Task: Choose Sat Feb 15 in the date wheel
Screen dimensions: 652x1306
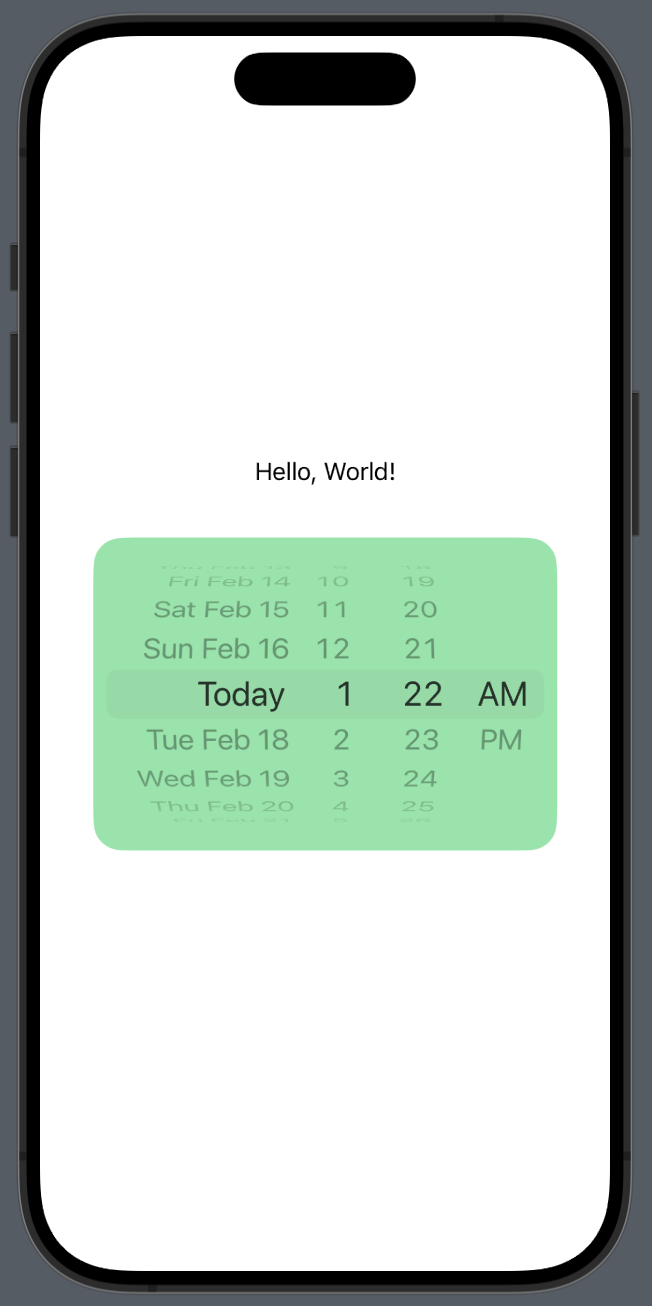Action: [x=221, y=609]
